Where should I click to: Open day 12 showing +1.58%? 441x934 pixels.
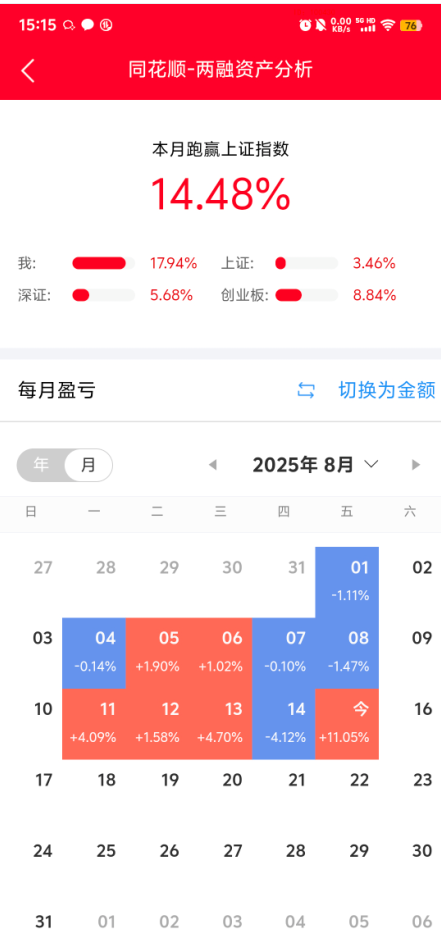coord(157,724)
